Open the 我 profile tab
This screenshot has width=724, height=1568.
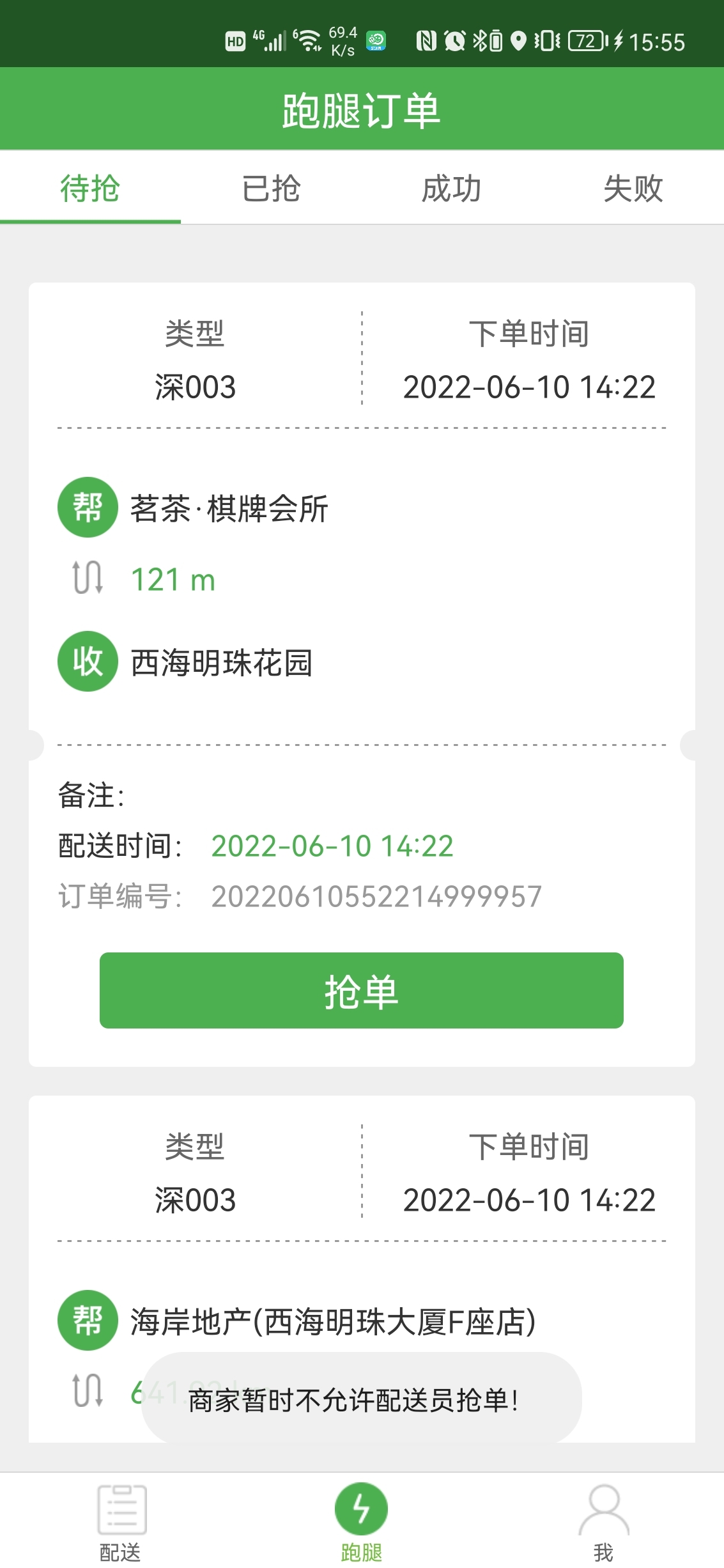point(603,1521)
